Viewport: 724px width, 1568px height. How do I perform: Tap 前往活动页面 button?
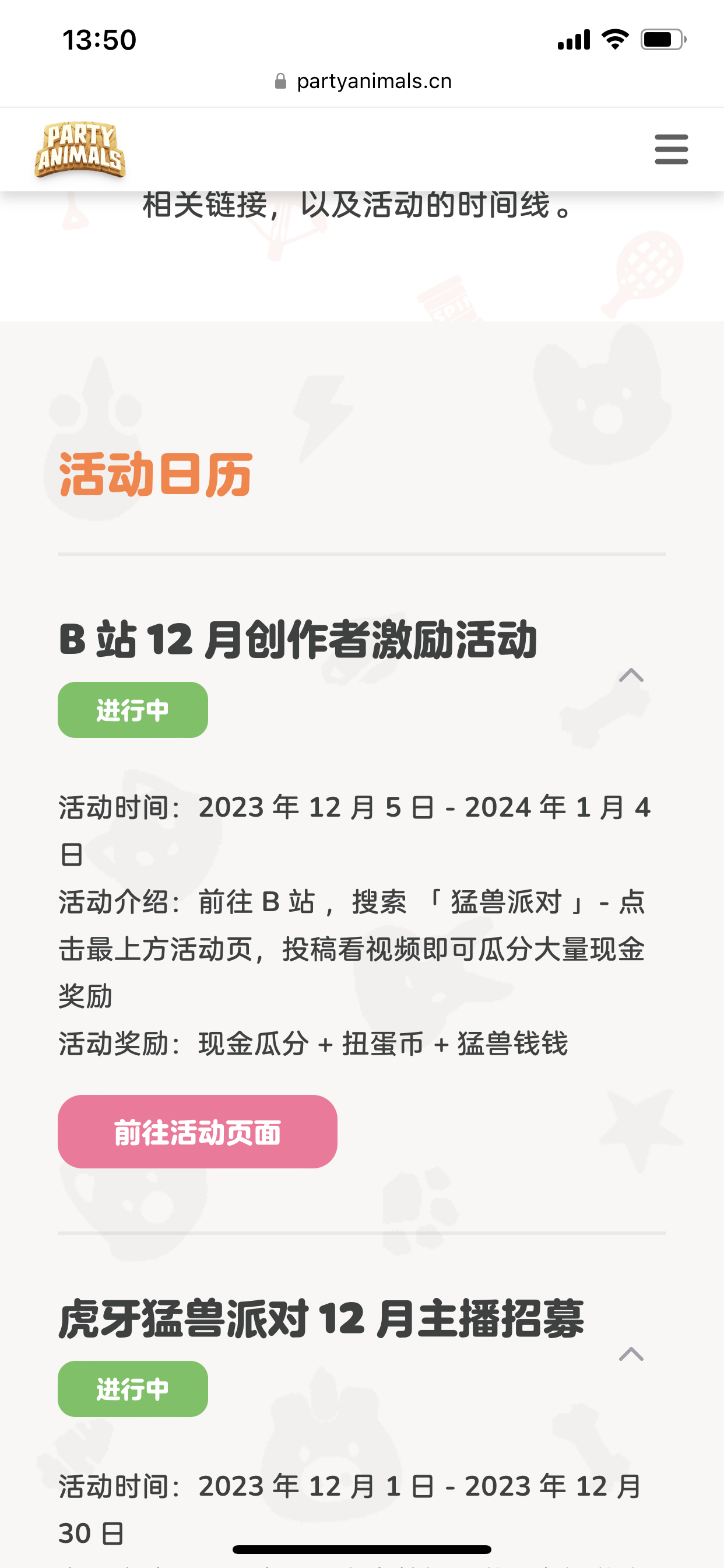pyautogui.click(x=197, y=1132)
